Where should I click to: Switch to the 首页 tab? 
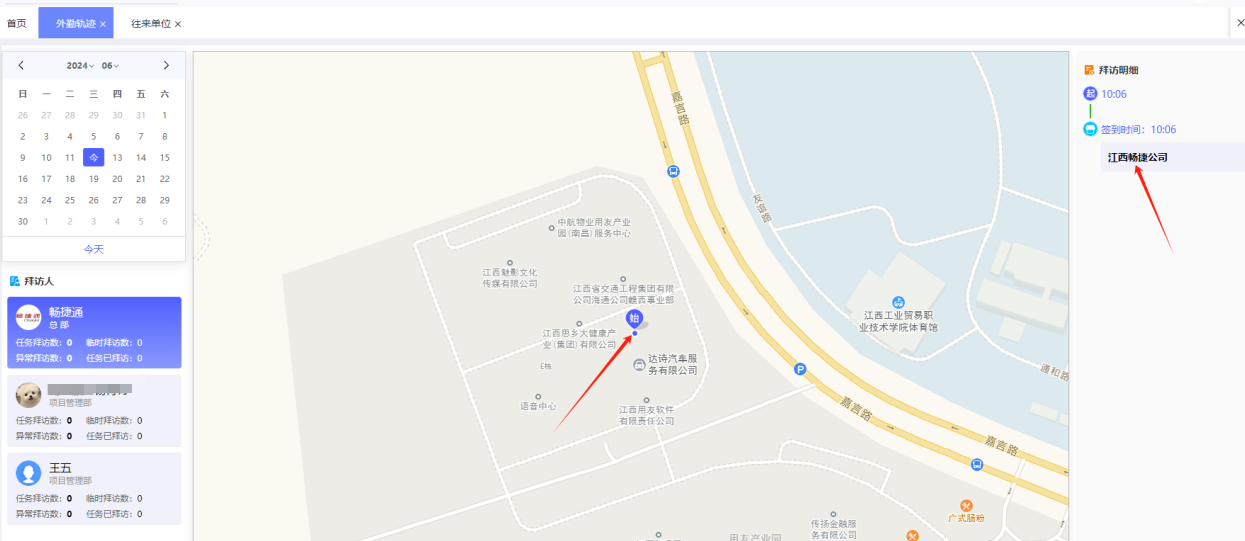pos(17,23)
